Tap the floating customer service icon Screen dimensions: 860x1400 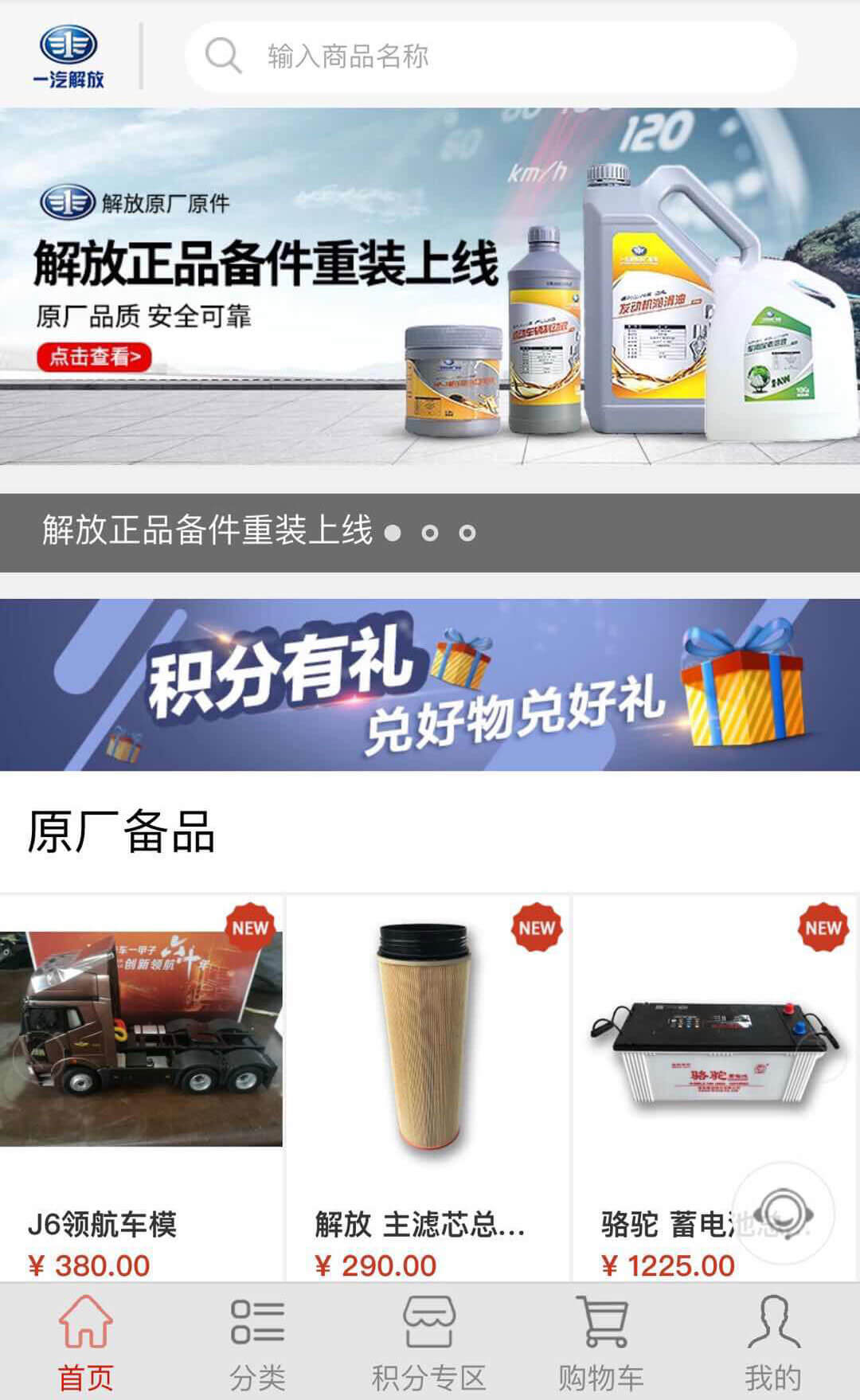coord(784,1214)
